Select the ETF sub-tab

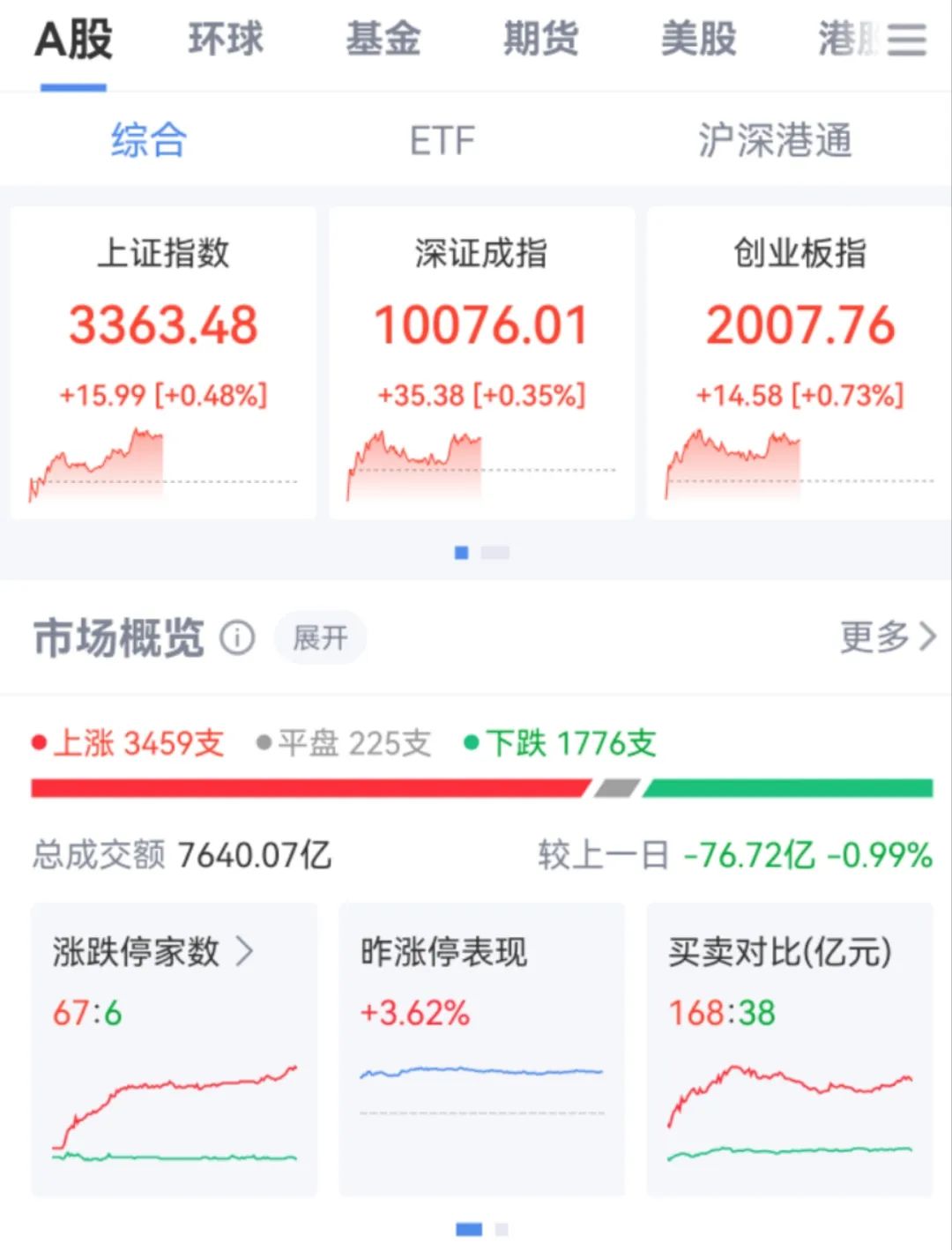pyautogui.click(x=442, y=141)
